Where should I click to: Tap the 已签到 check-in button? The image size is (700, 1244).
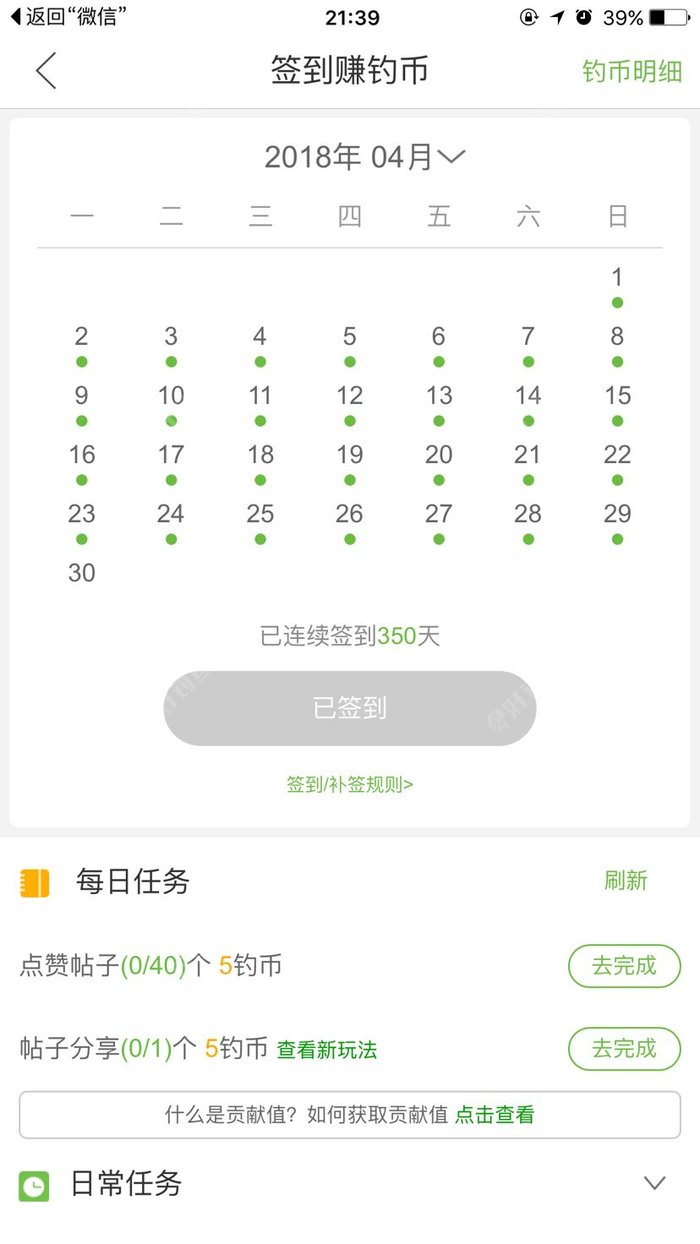click(350, 708)
